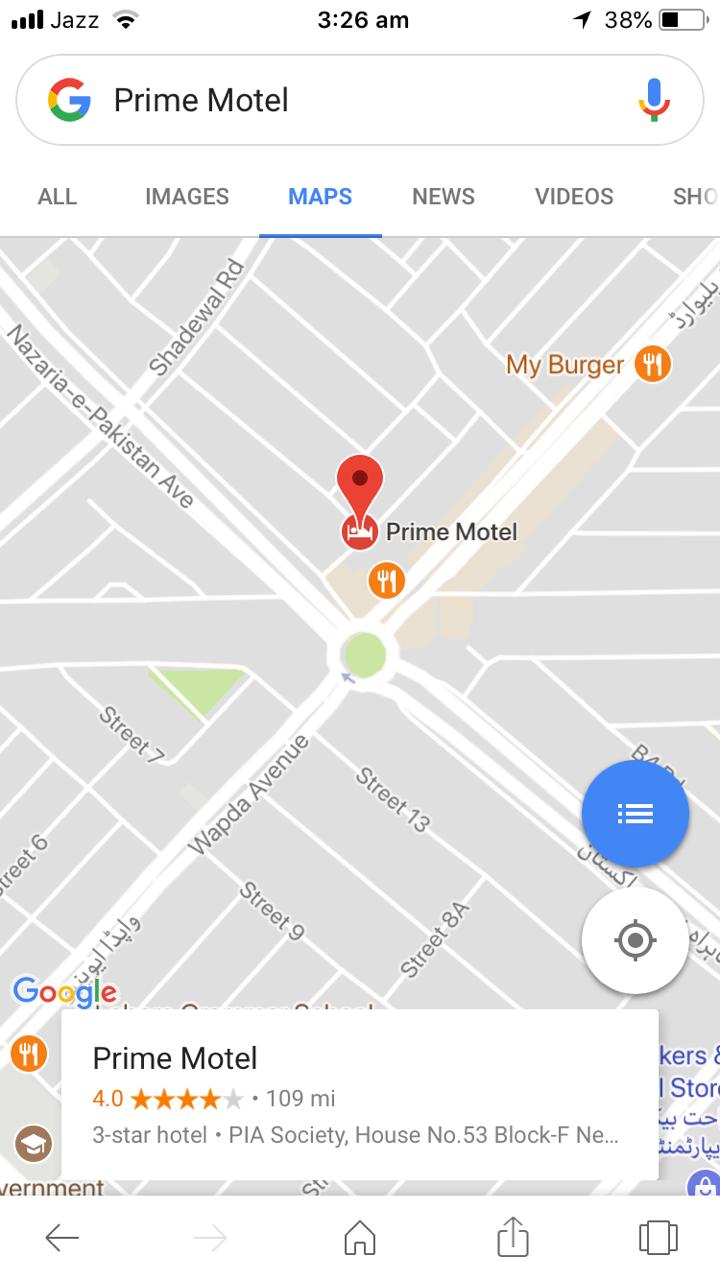The height and width of the screenshot is (1280, 720).
Task: Show results as a list
Action: click(x=635, y=814)
